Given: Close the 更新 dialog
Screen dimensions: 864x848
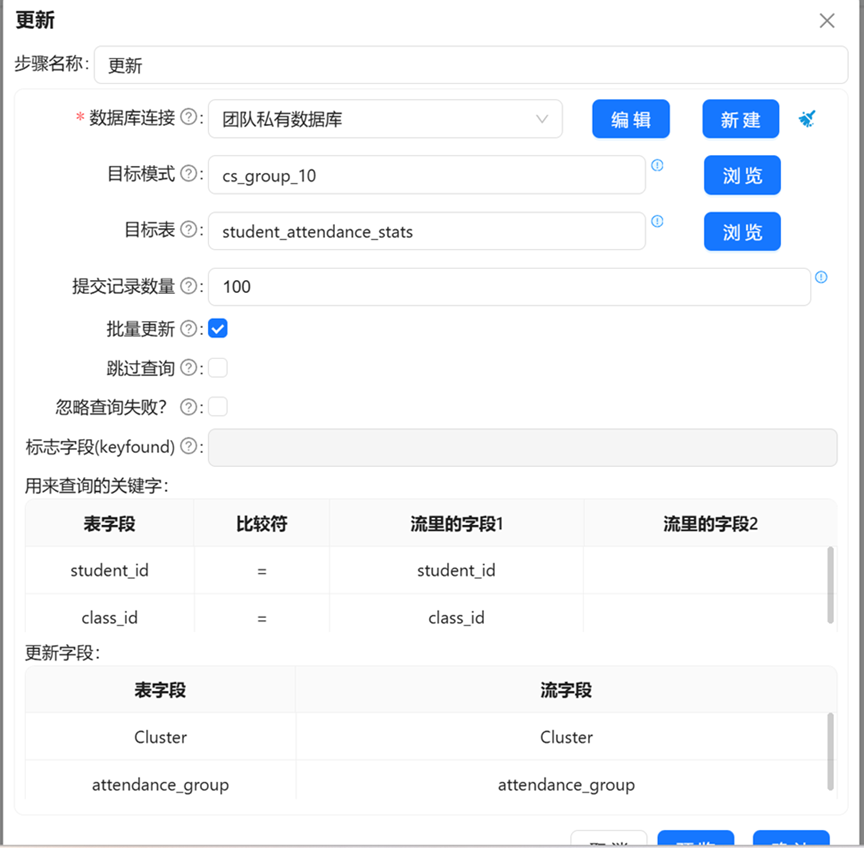Looking at the screenshot, I should (827, 21).
